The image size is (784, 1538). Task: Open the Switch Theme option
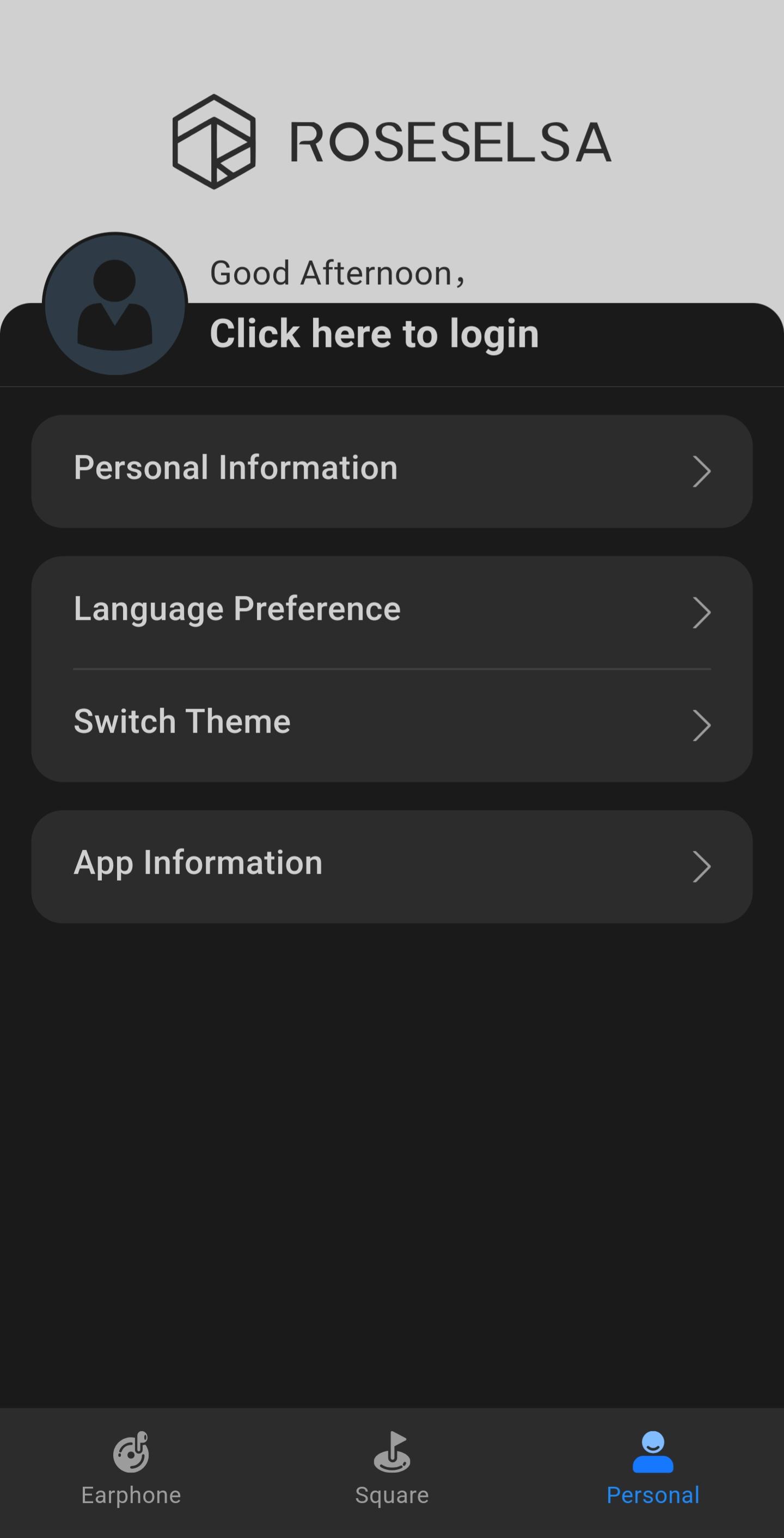[391, 724]
